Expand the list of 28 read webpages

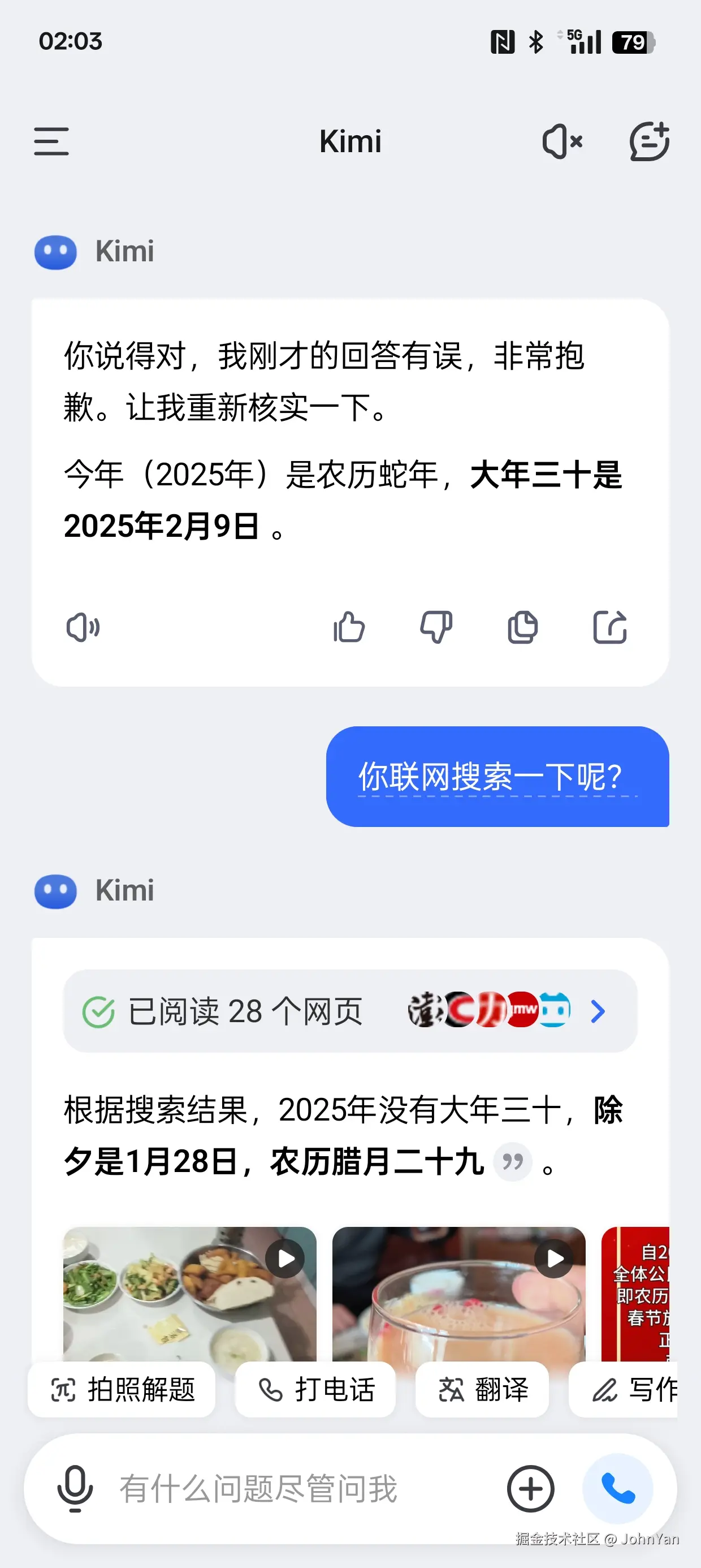(x=597, y=1011)
